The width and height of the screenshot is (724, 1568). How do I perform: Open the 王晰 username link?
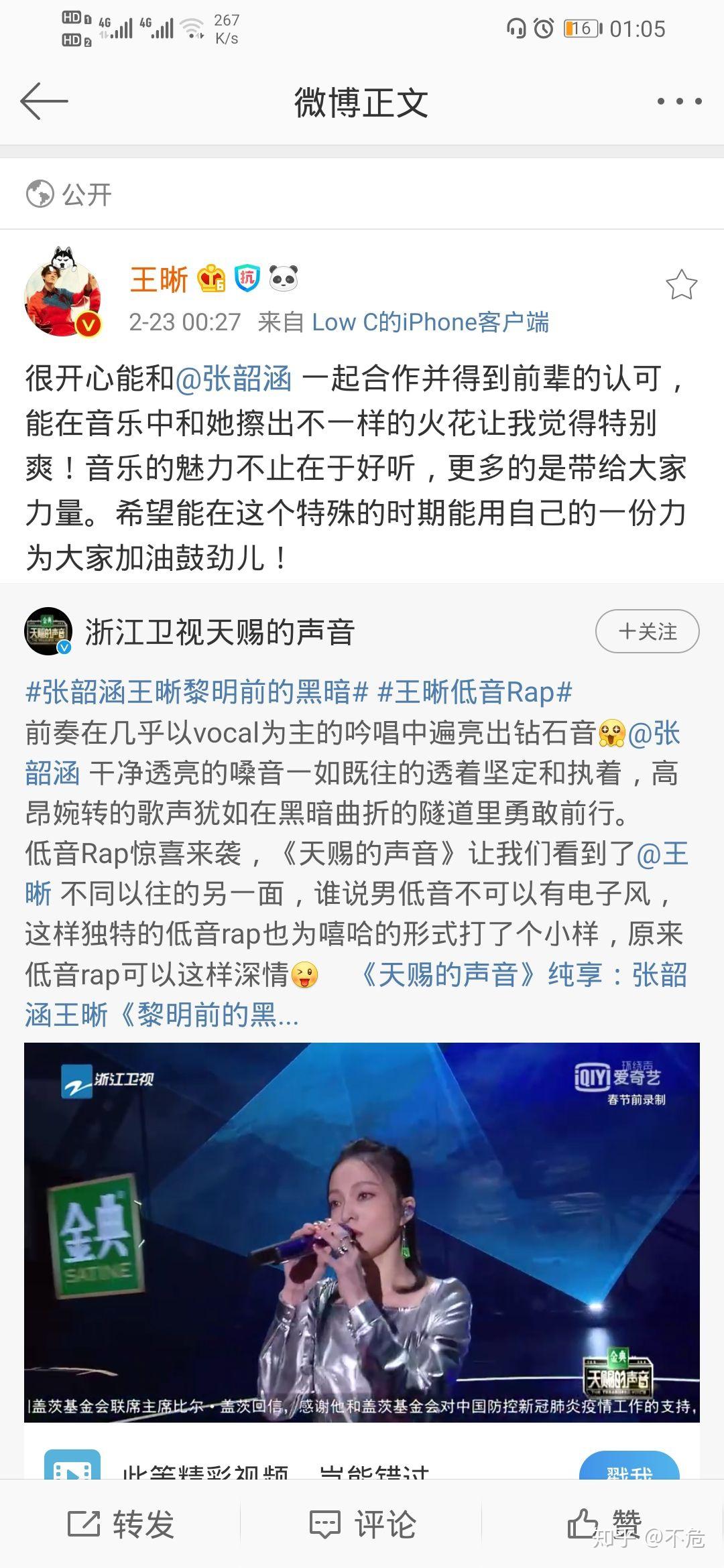(159, 279)
